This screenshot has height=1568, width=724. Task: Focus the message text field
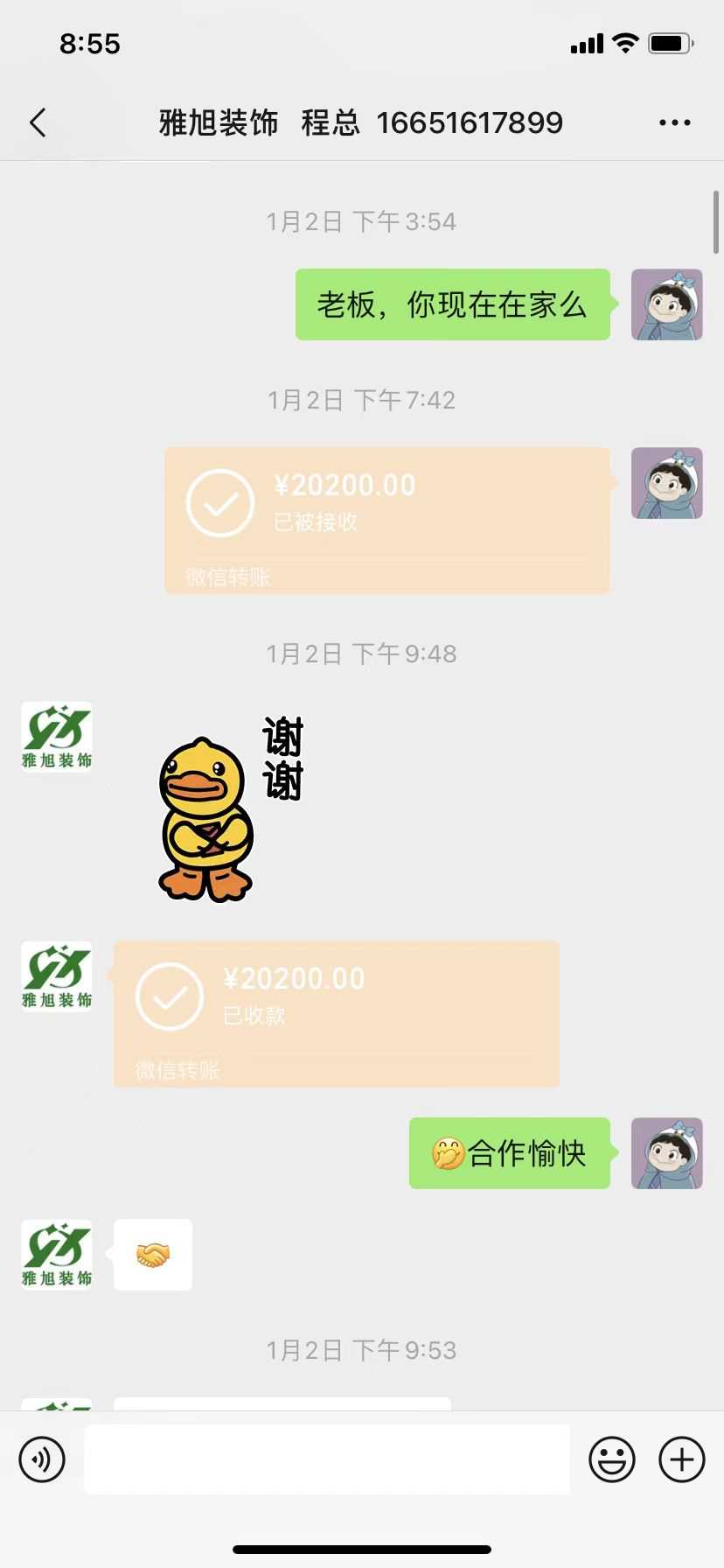pos(326,1459)
